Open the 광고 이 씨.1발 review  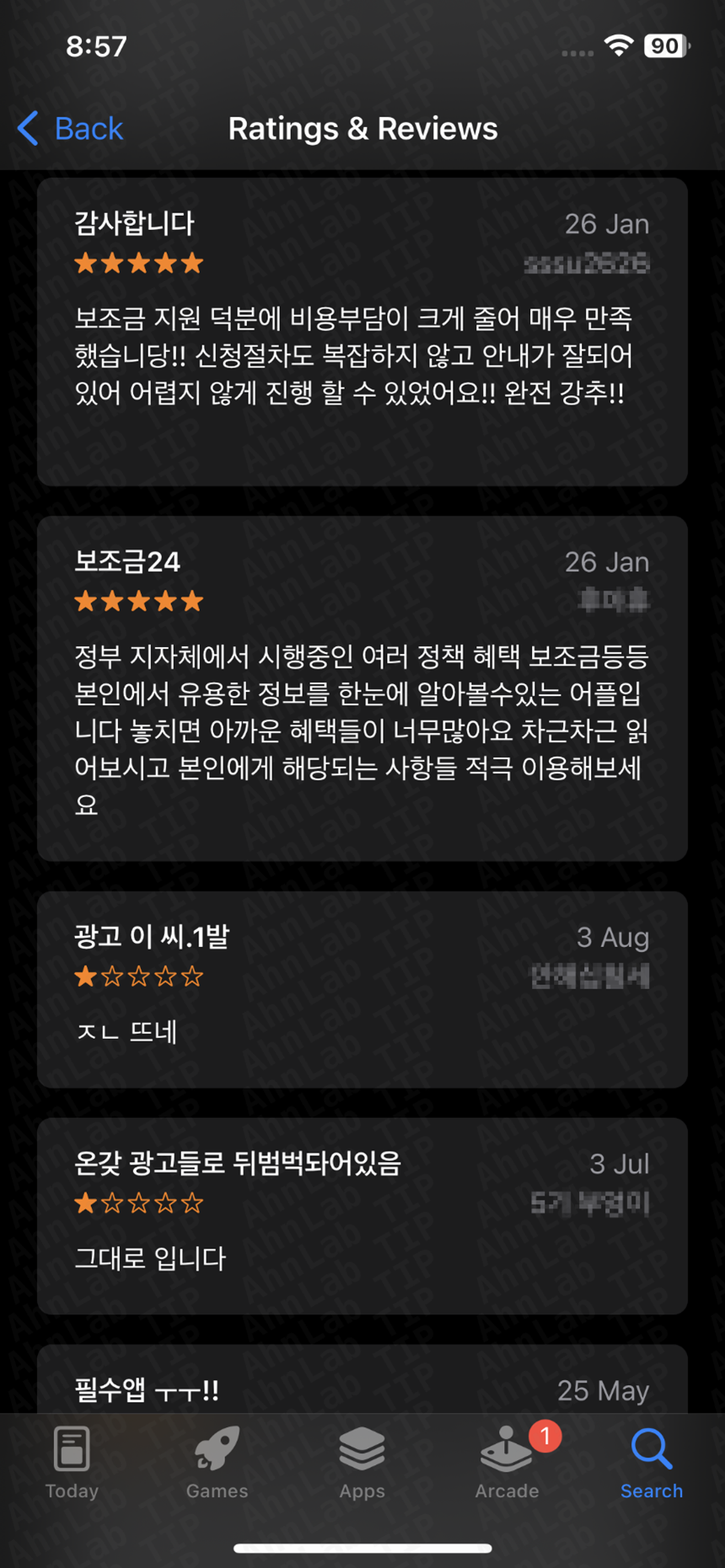click(x=362, y=989)
